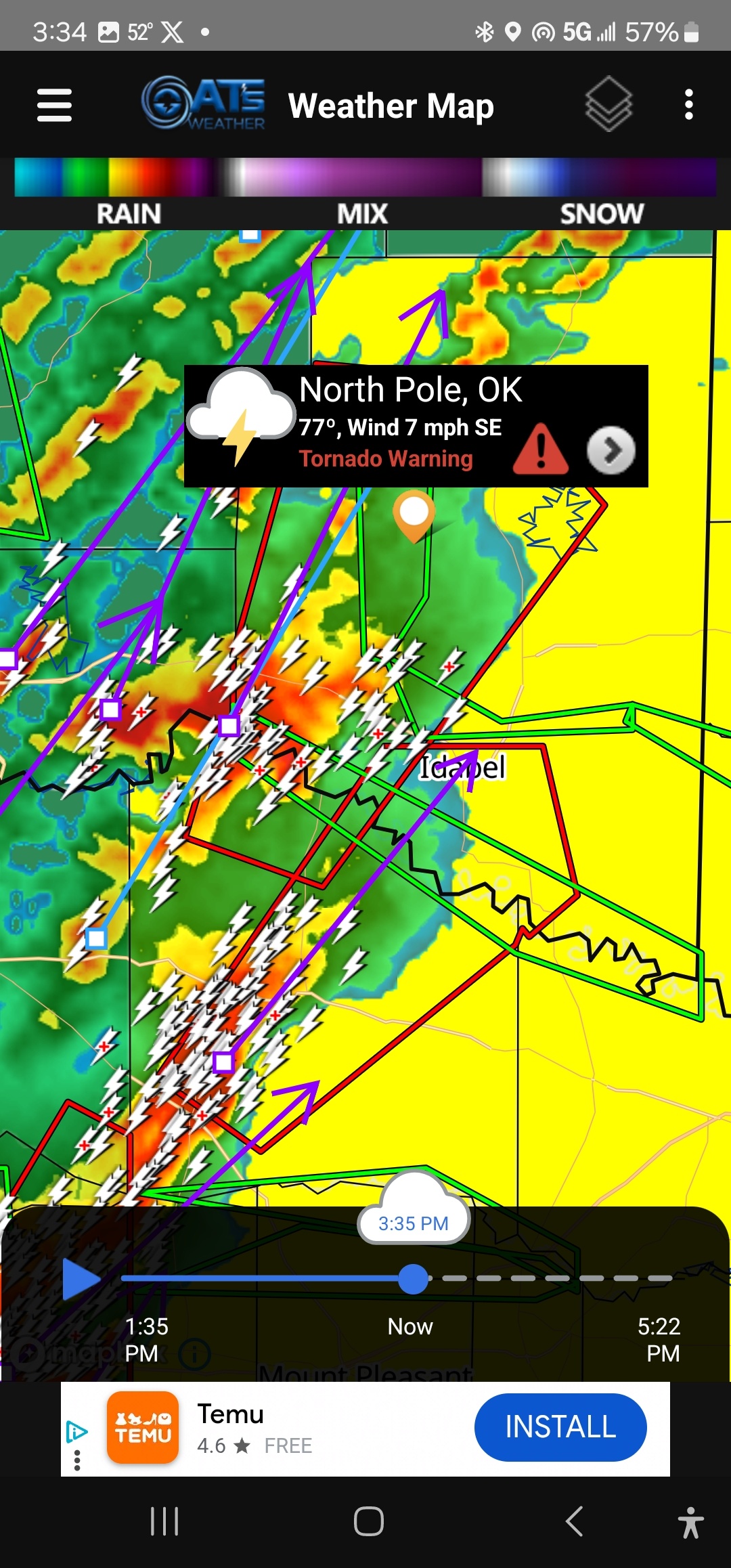Go back using system navigation
Screen dimensions: 731x1568
coord(574,1521)
